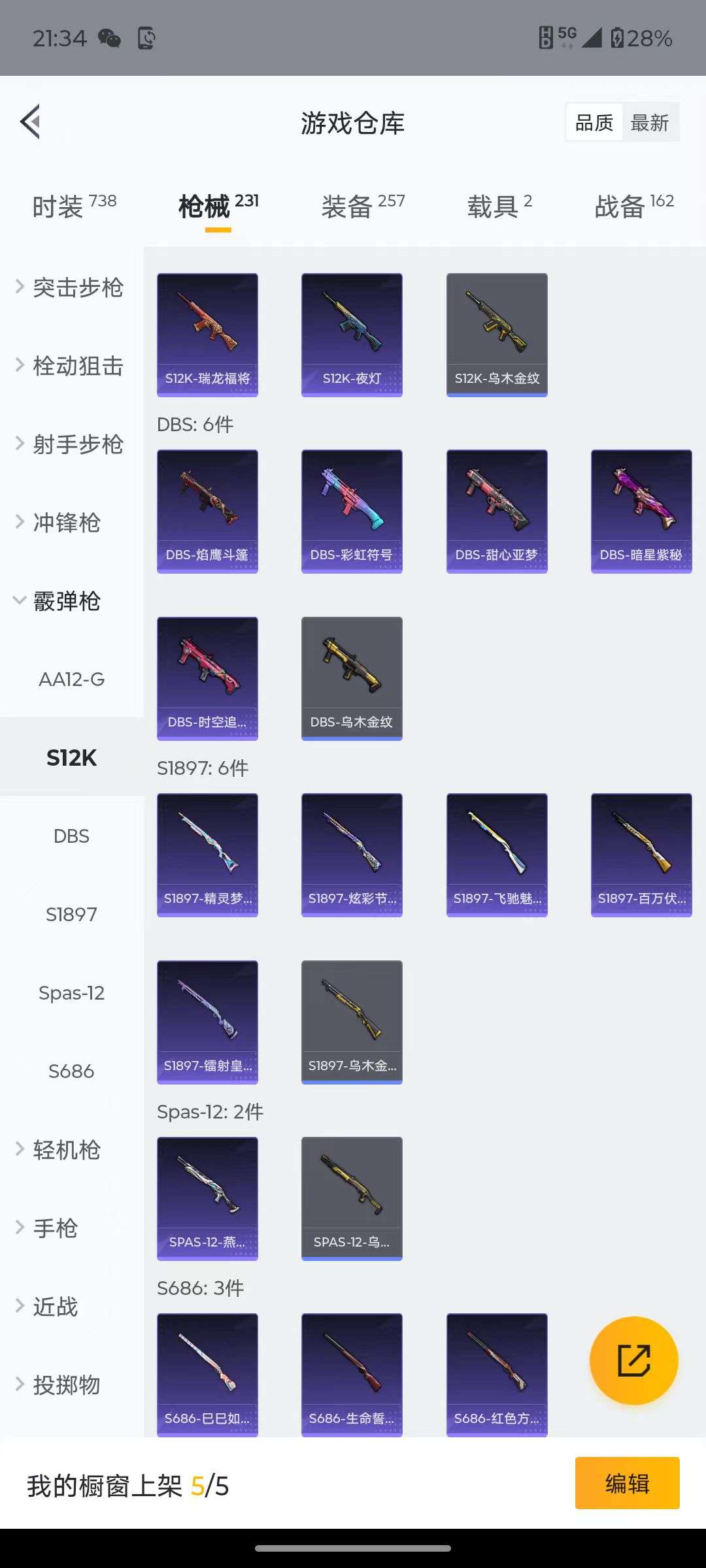Select AA12-G in the sidebar

(71, 679)
